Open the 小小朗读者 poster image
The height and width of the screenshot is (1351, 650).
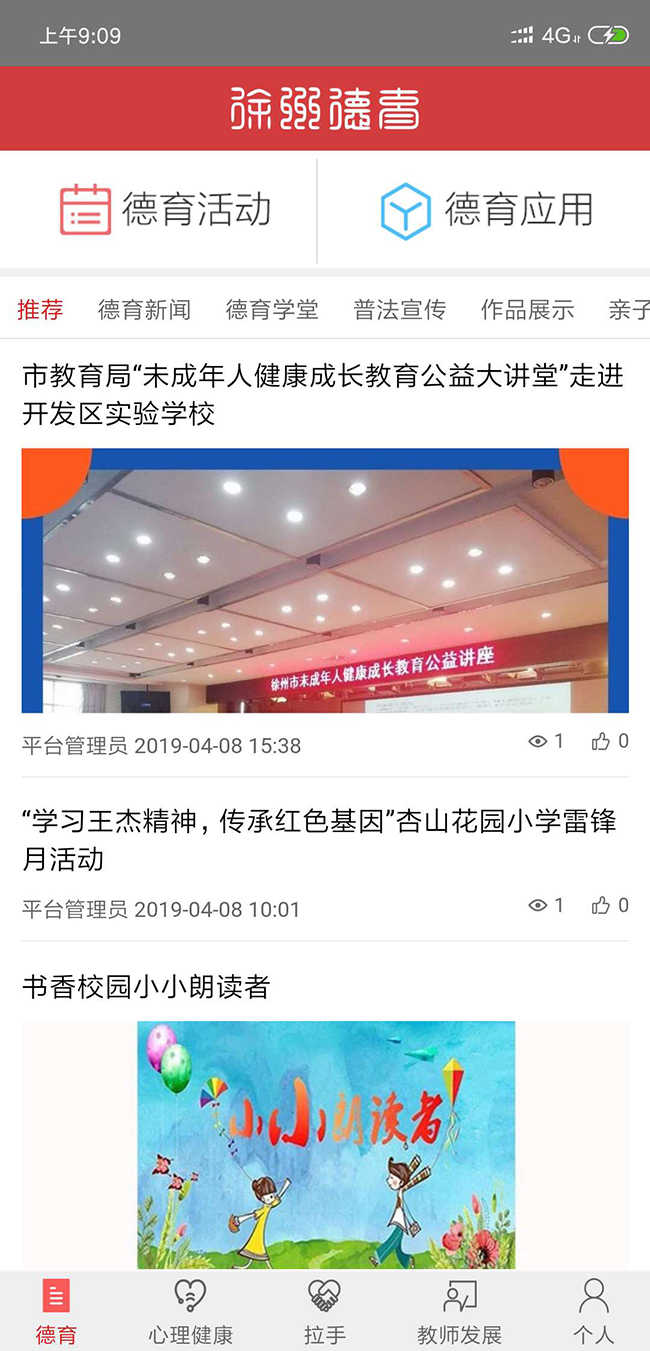click(325, 1145)
